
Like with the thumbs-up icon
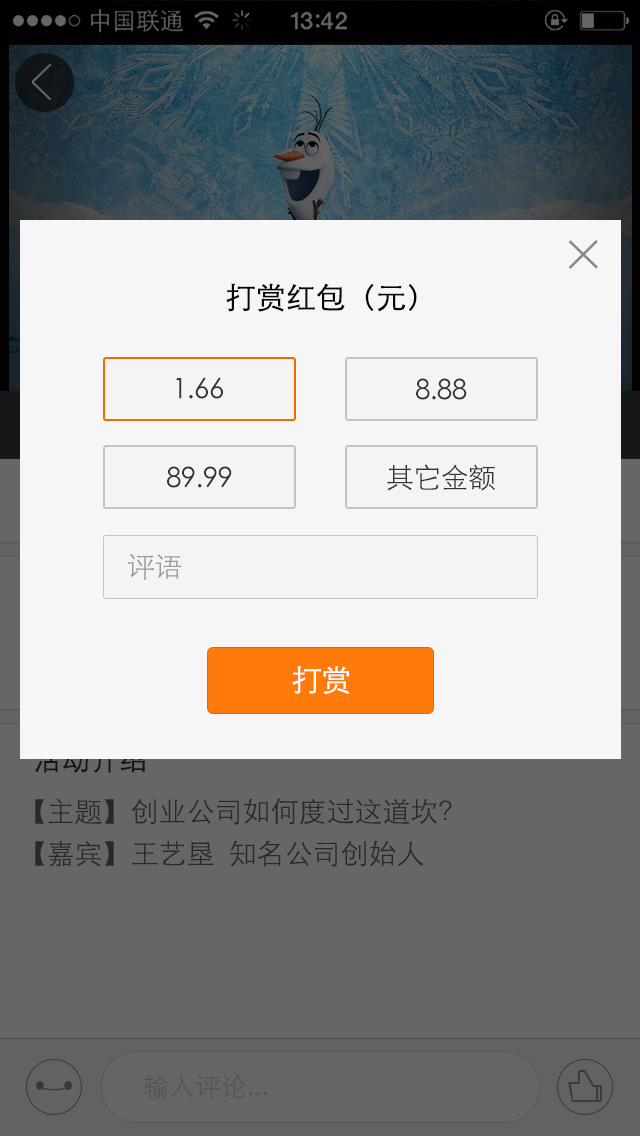[x=584, y=1086]
